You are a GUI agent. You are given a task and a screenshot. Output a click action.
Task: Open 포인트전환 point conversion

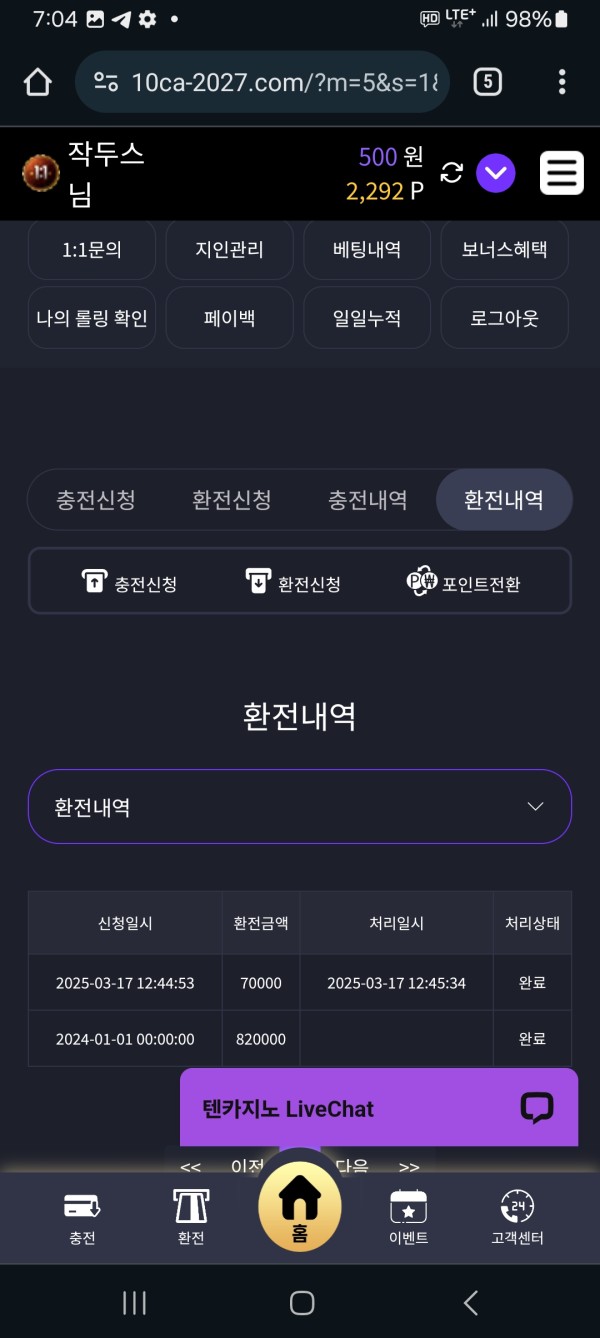[x=463, y=583]
